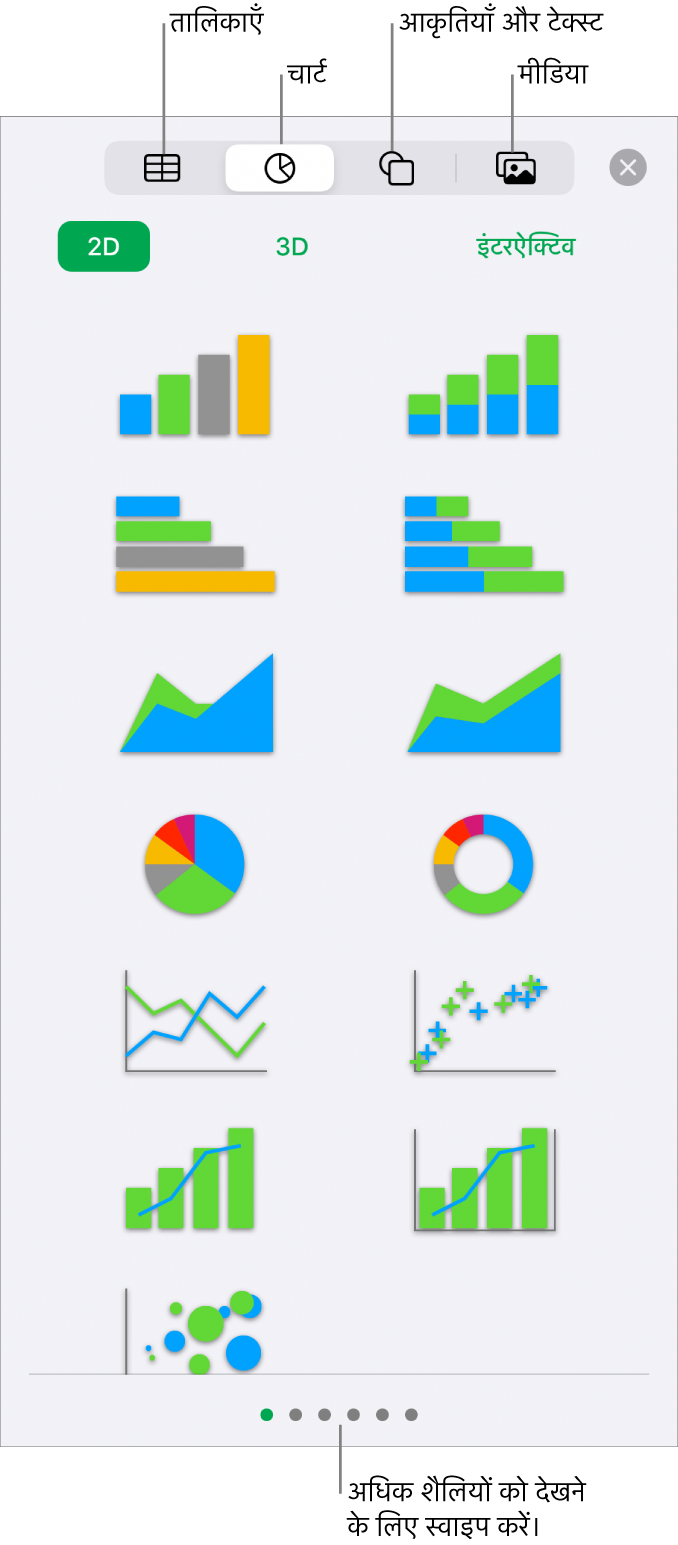Switch to the tables tab
678x1545 pixels.
point(162,168)
